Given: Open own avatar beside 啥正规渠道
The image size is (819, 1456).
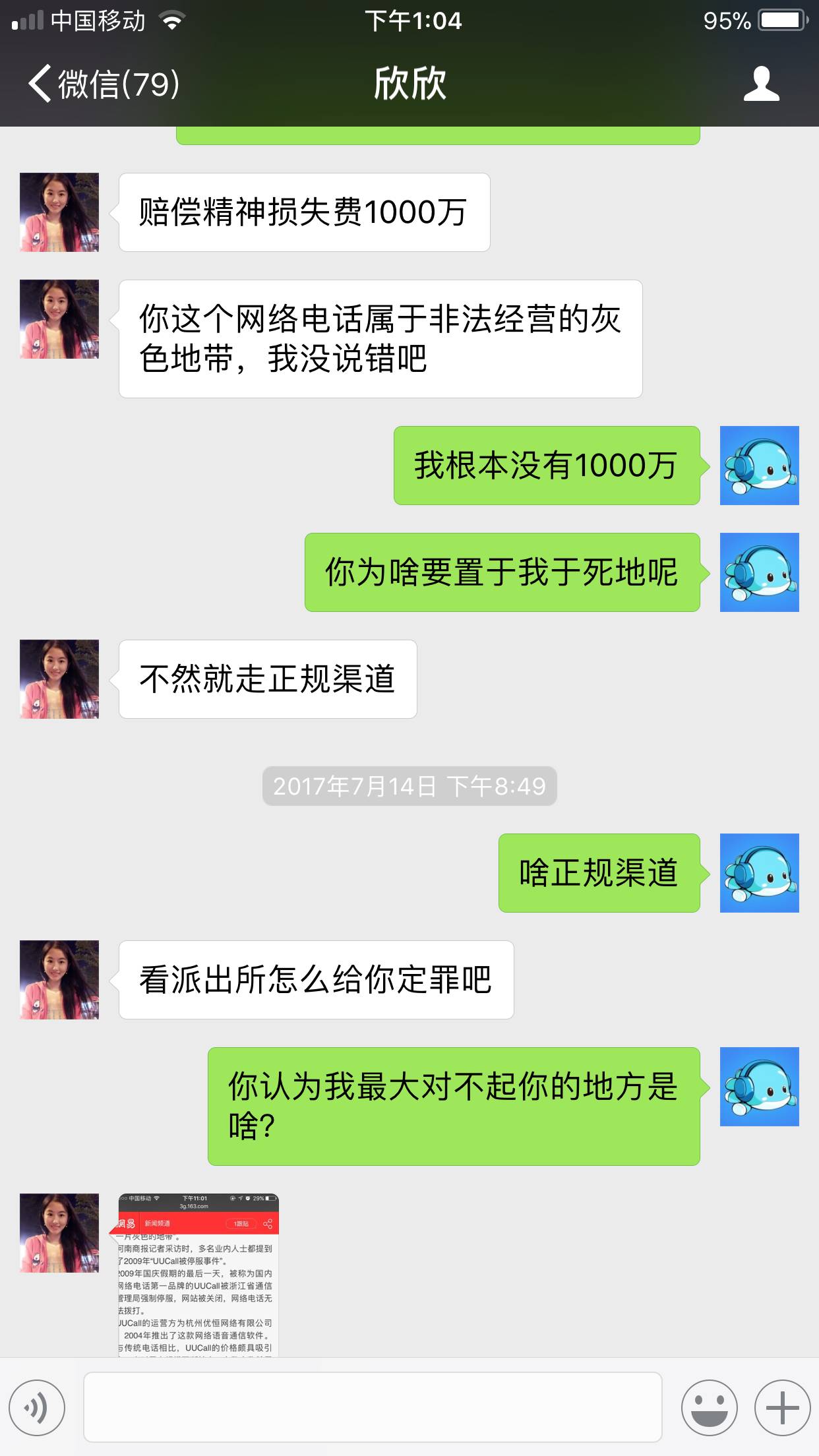Looking at the screenshot, I should (x=759, y=873).
